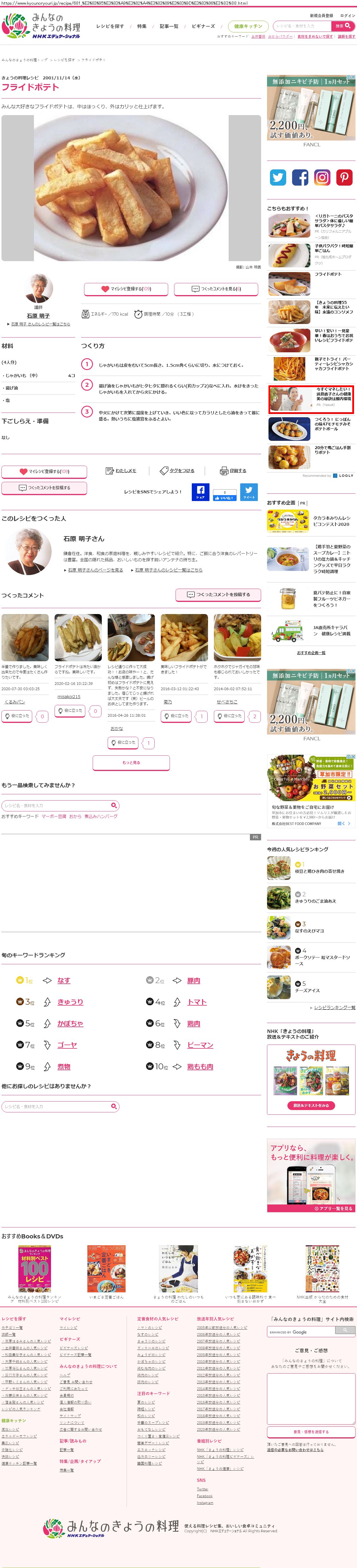The image size is (357, 1568).
Task: Tweet this recipe with the ツイート button
Action: point(249,491)
